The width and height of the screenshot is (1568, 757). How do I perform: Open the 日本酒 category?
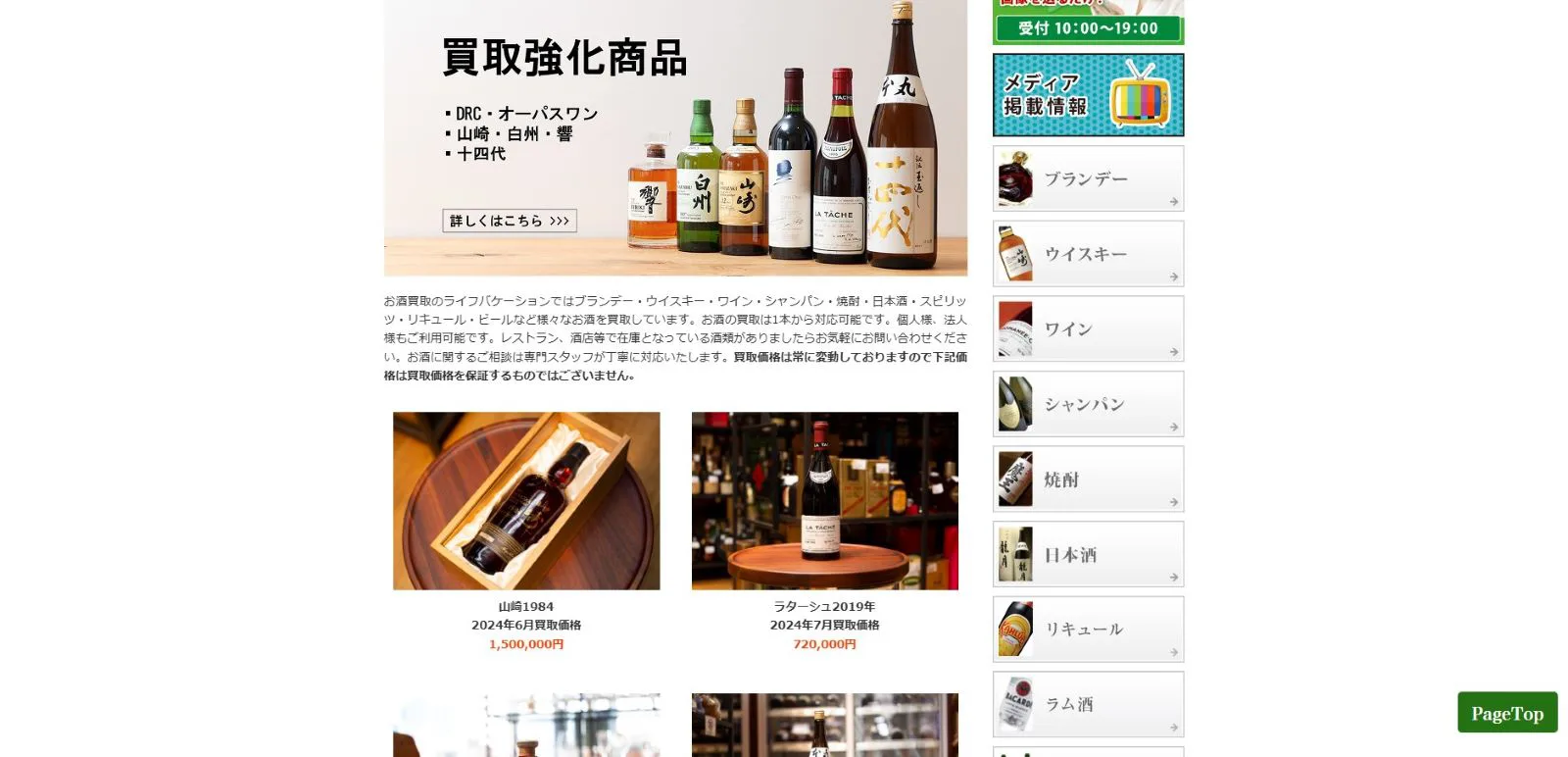1088,554
